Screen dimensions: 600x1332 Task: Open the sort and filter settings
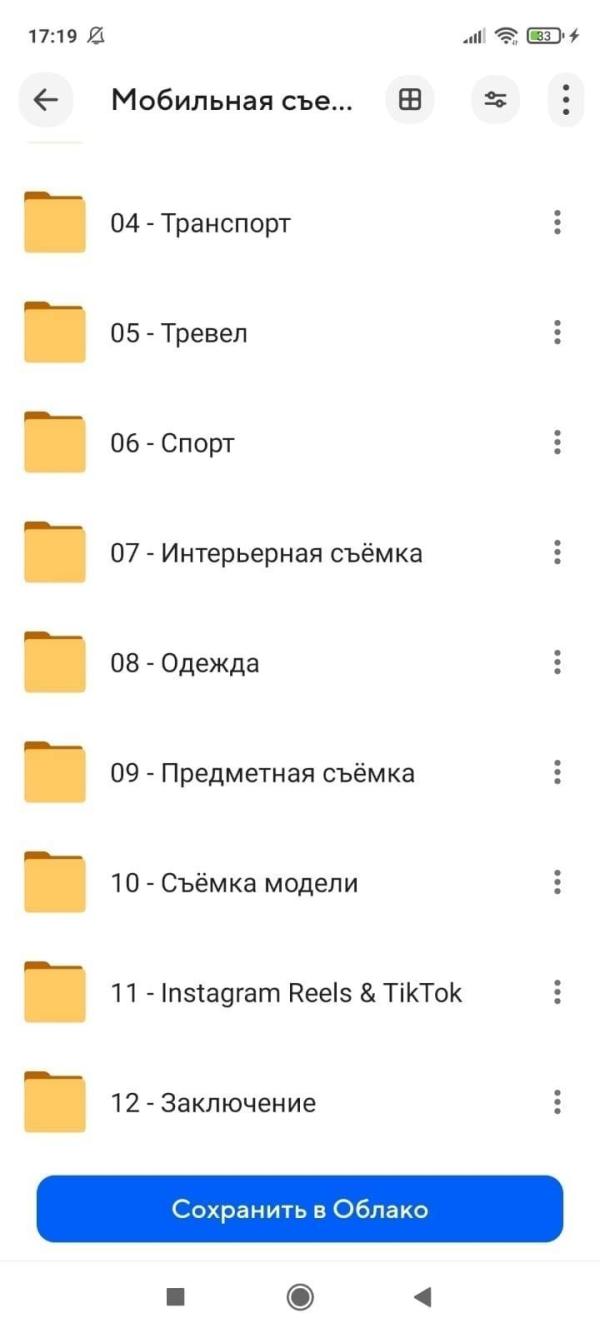(x=495, y=99)
